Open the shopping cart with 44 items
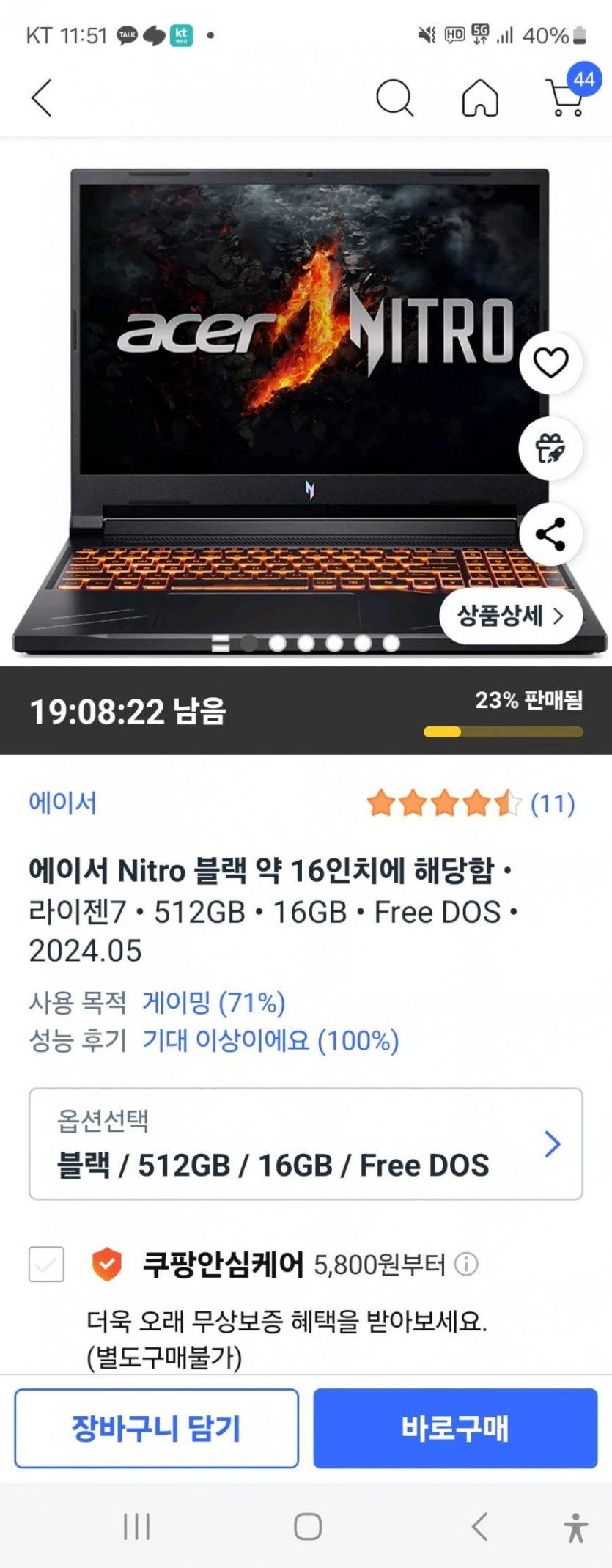Screen dimensions: 612x1568 tap(567, 97)
